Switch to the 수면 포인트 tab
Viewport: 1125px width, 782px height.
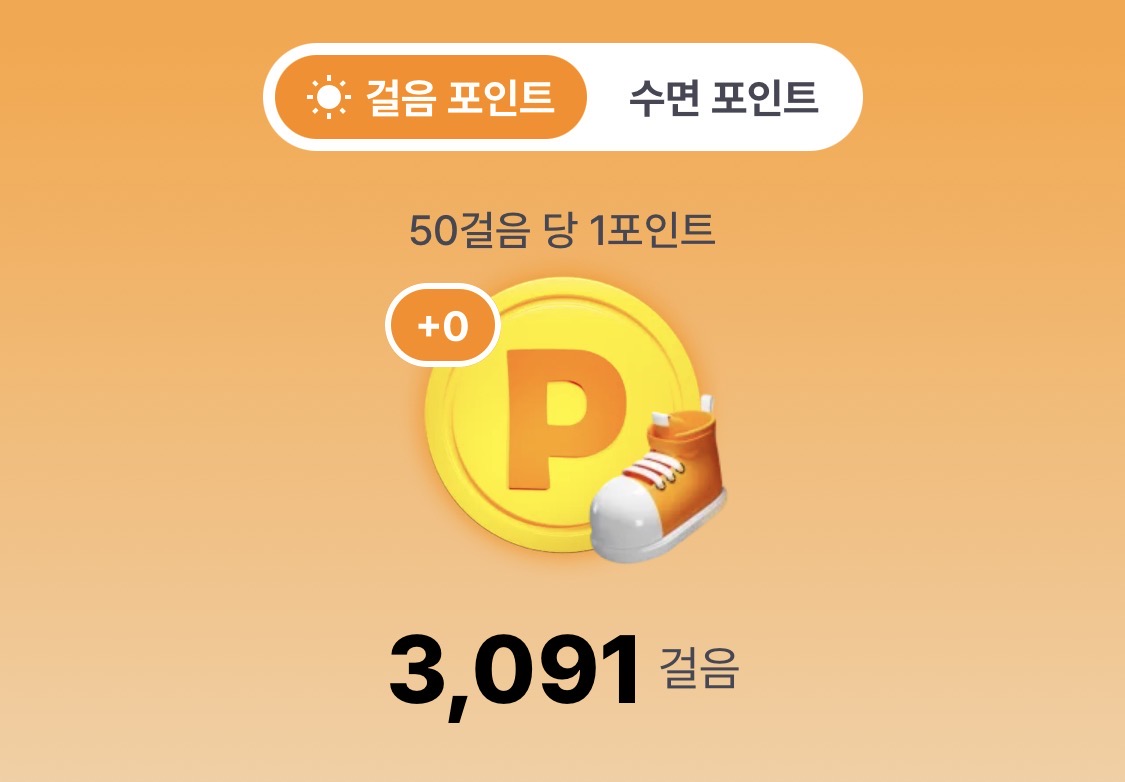pos(723,97)
